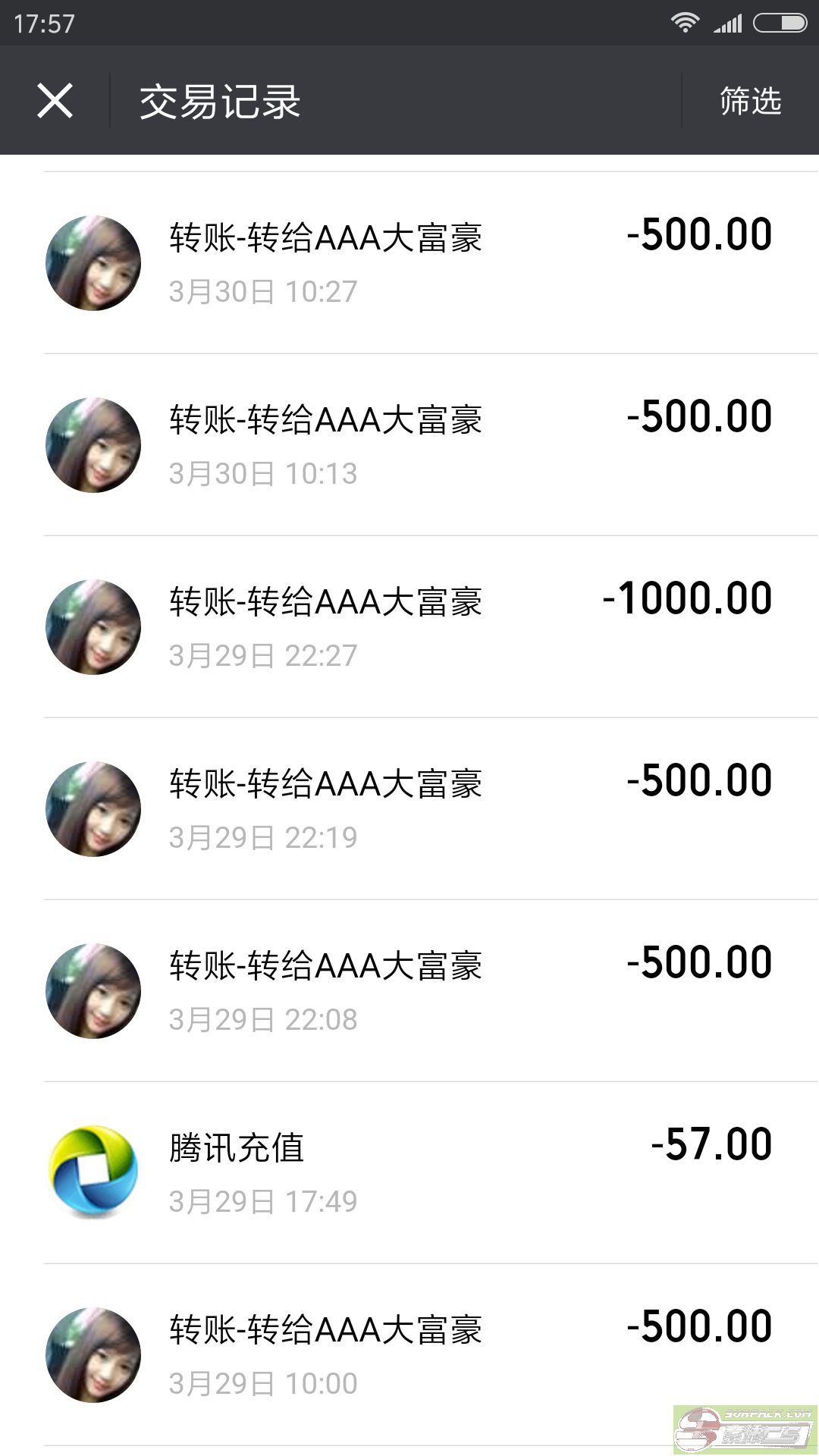Show details for transfer at 3月29日 22:08
The height and width of the screenshot is (1456, 819).
click(409, 990)
